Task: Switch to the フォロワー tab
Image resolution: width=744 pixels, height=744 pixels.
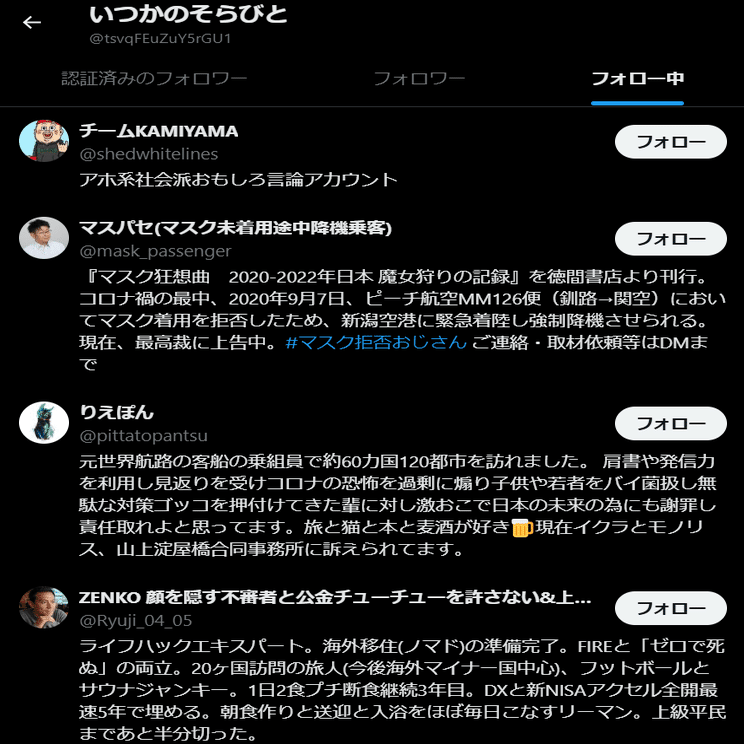Action: tap(419, 78)
